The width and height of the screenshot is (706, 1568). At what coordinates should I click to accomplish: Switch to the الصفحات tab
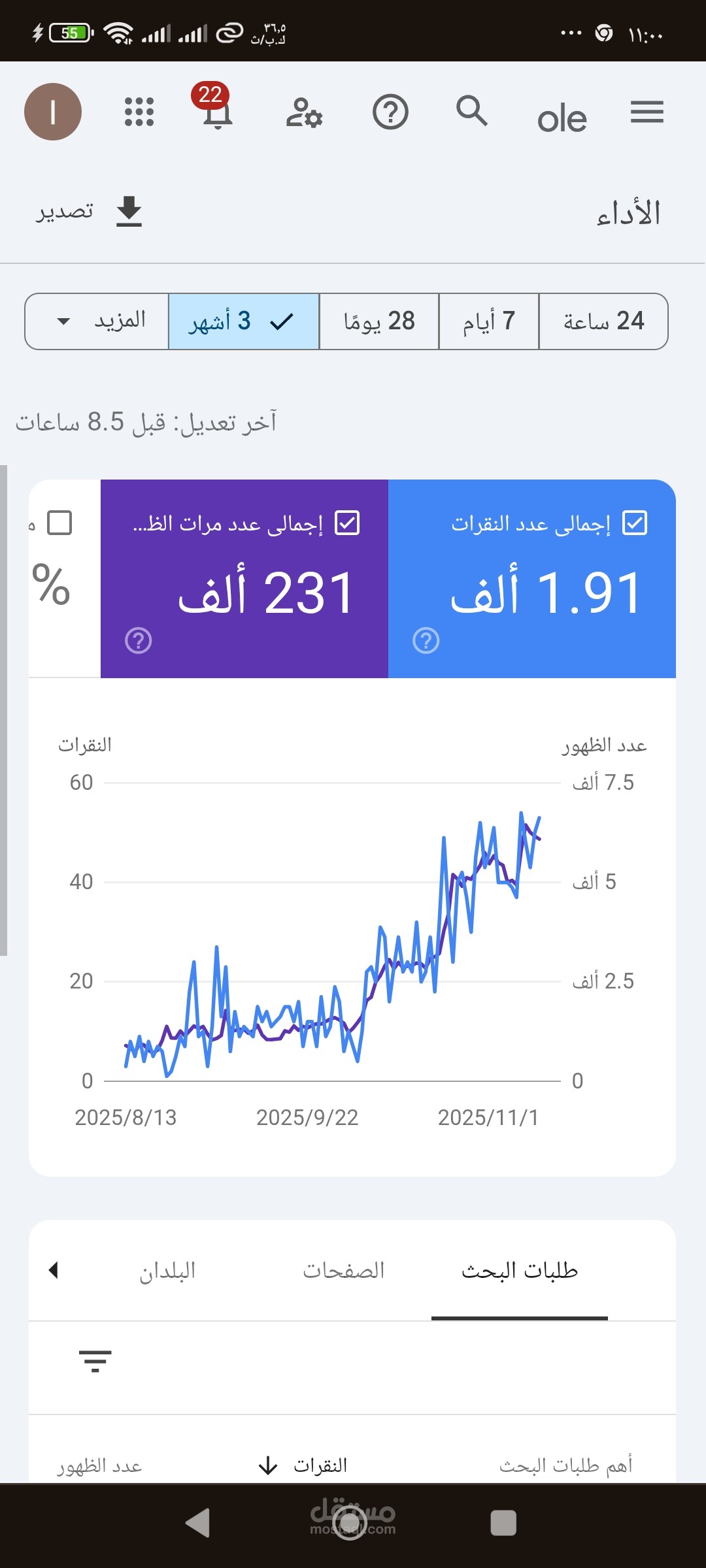tap(343, 1270)
